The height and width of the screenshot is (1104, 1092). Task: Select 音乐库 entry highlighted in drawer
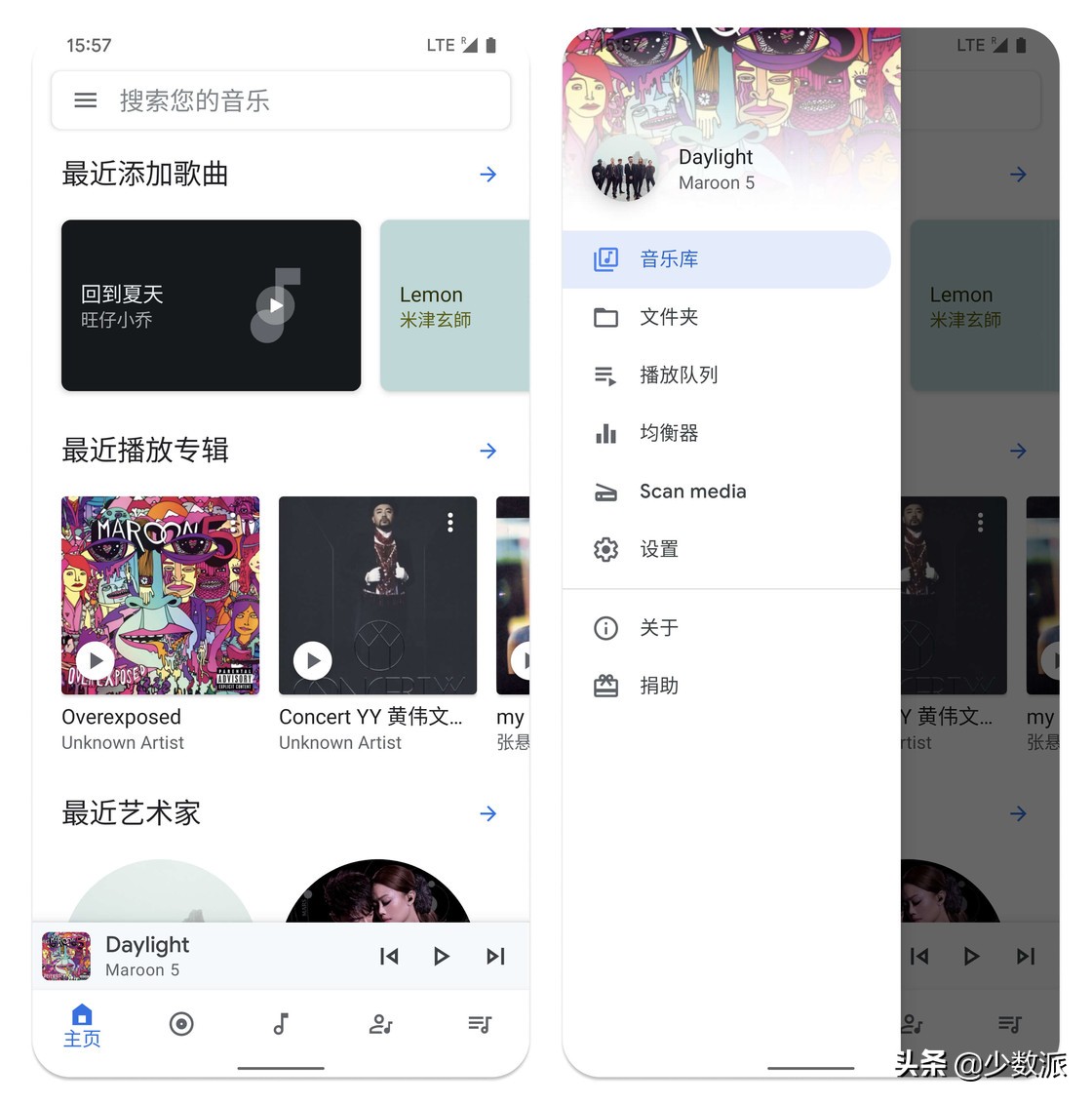pyautogui.click(x=669, y=258)
